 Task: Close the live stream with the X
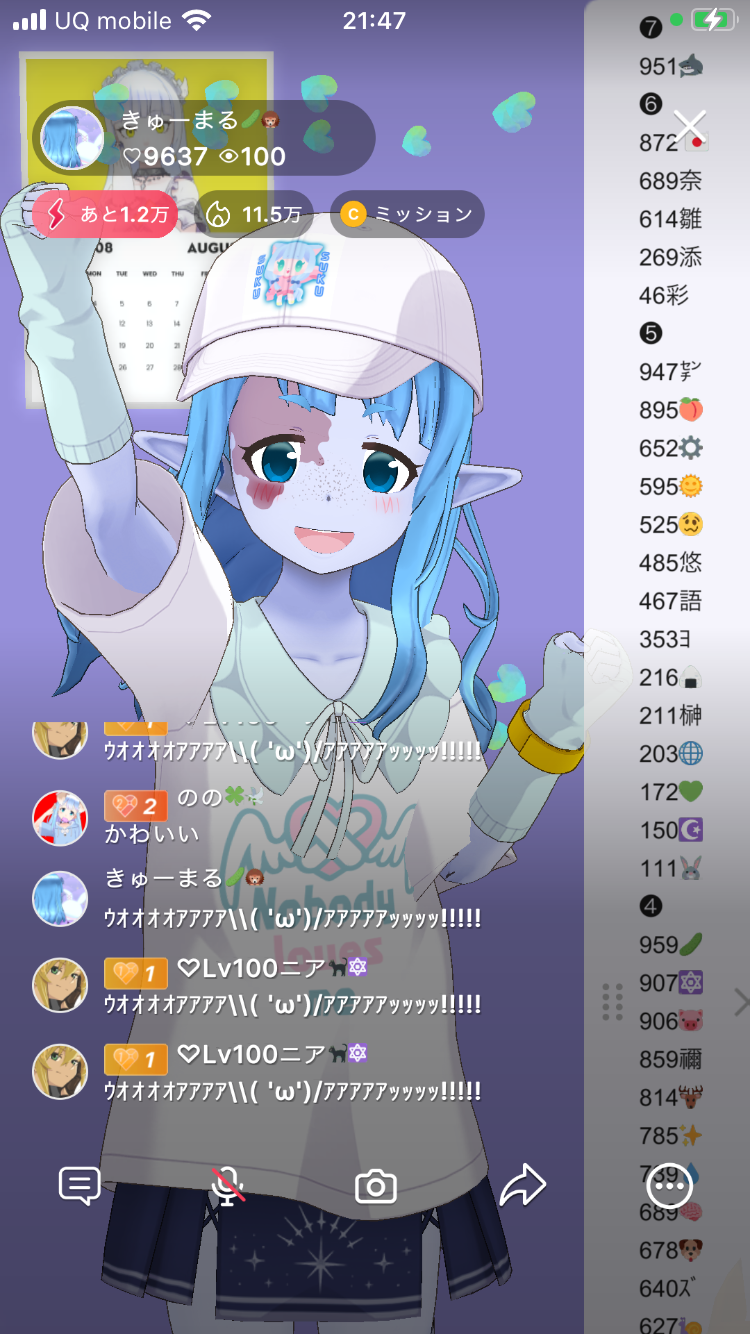tap(690, 127)
